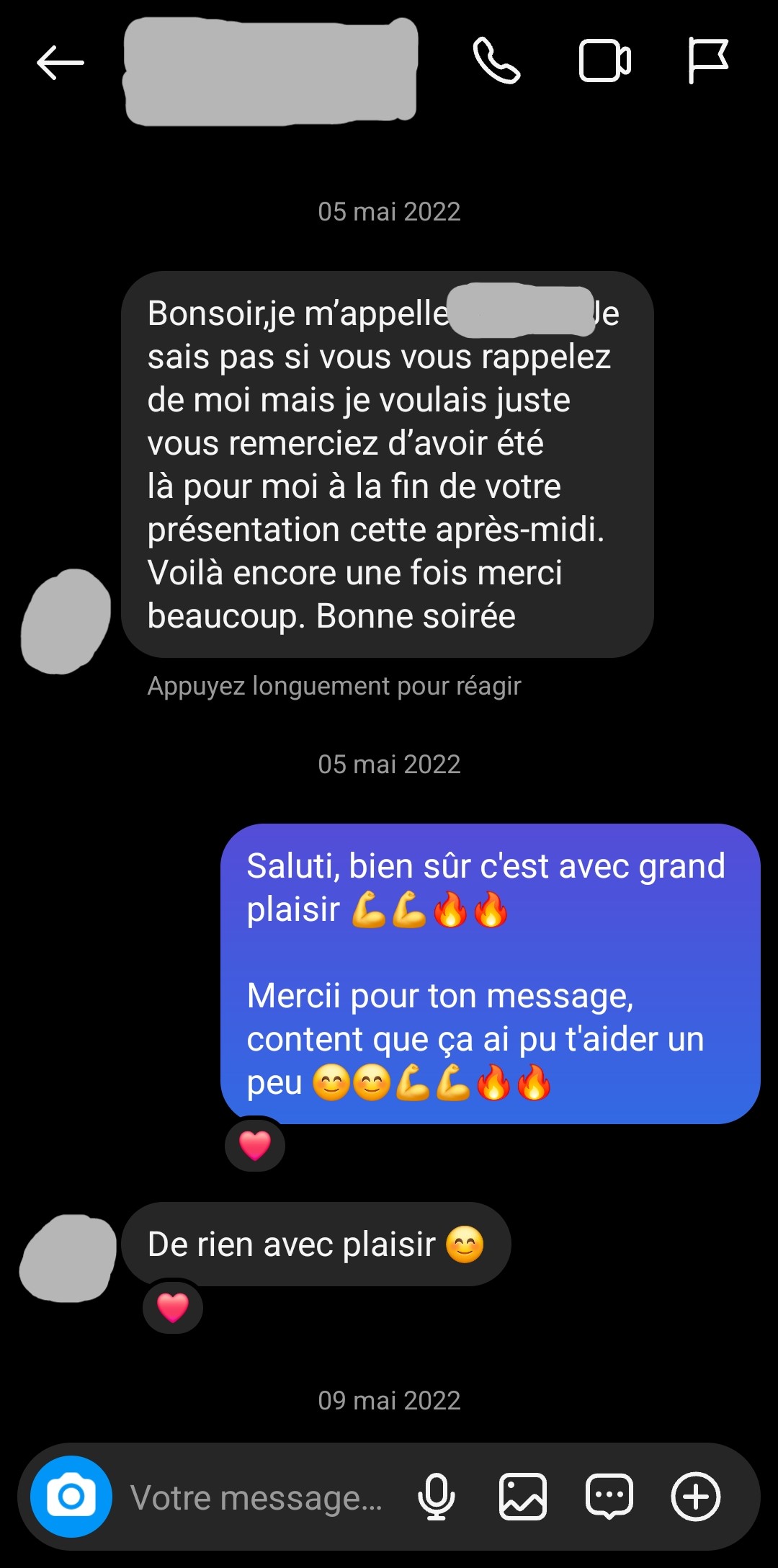The width and height of the screenshot is (778, 1568).
Task: View heart reaction under 'De rien avec plaisir'
Action: (x=173, y=1307)
